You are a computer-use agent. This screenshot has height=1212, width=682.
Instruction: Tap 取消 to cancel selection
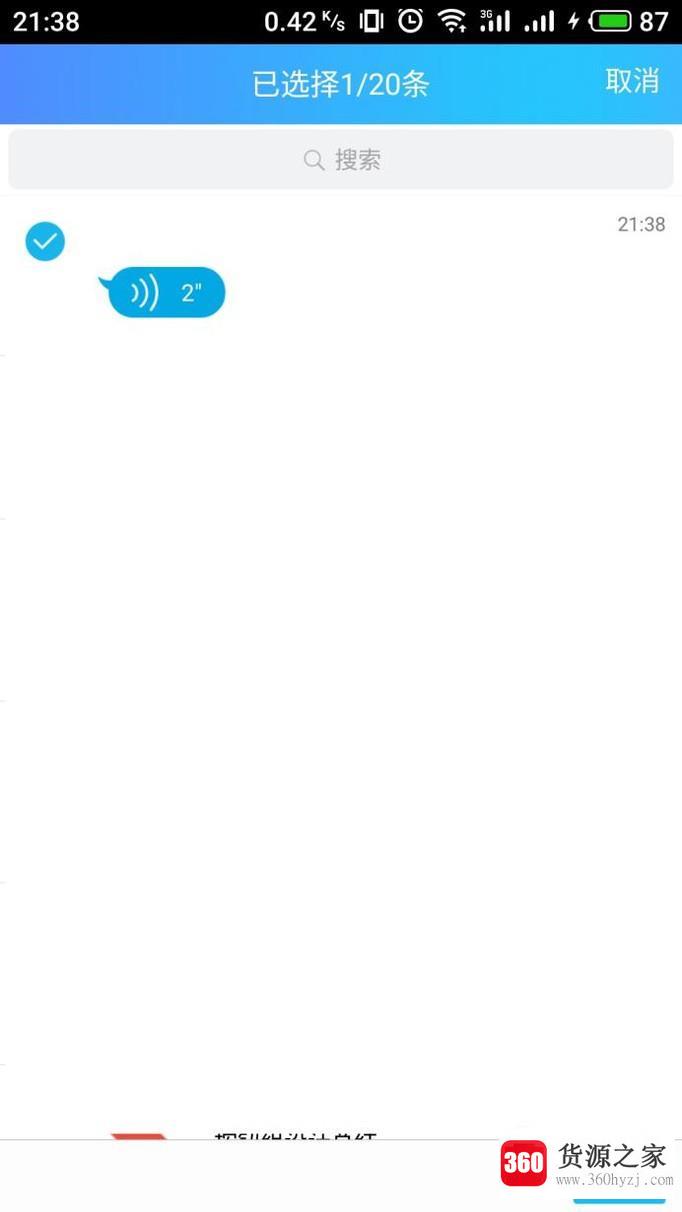(632, 82)
